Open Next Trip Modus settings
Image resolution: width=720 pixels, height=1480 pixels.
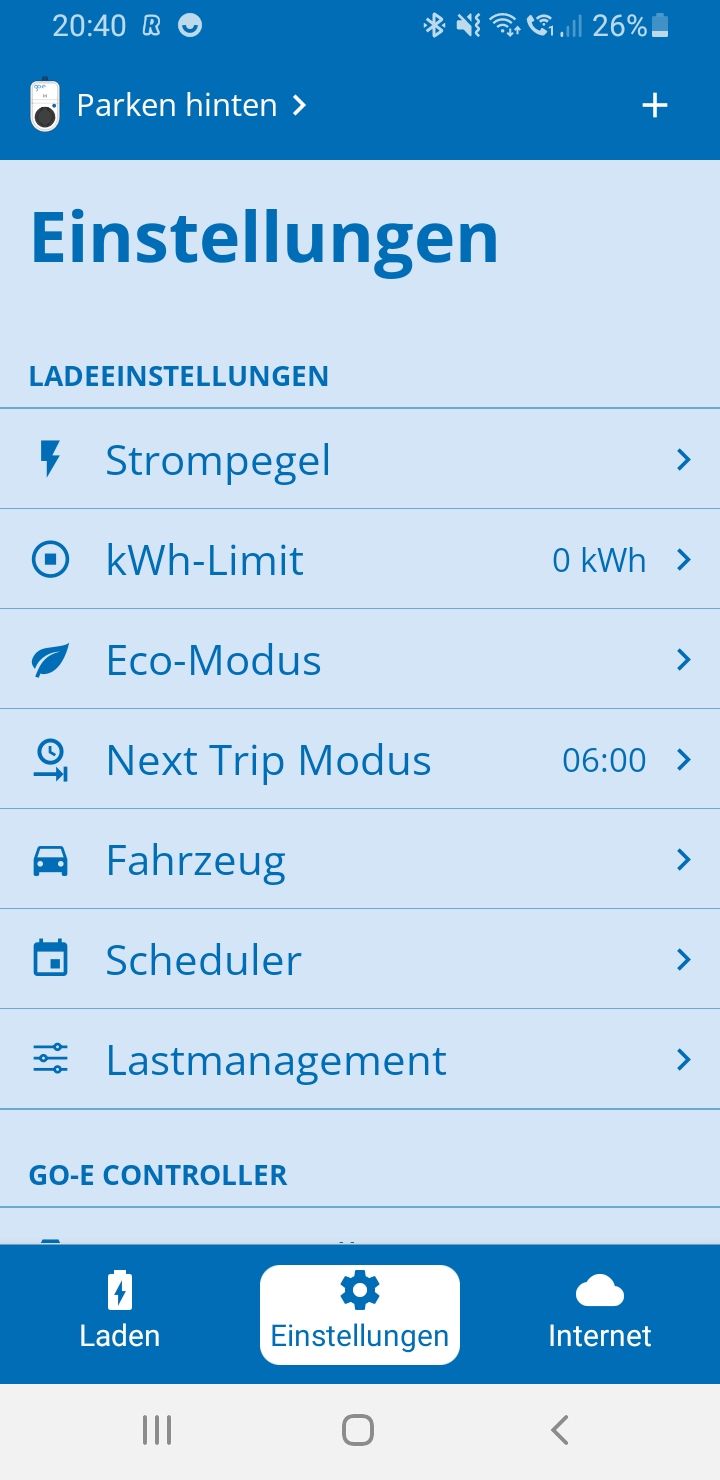[360, 760]
